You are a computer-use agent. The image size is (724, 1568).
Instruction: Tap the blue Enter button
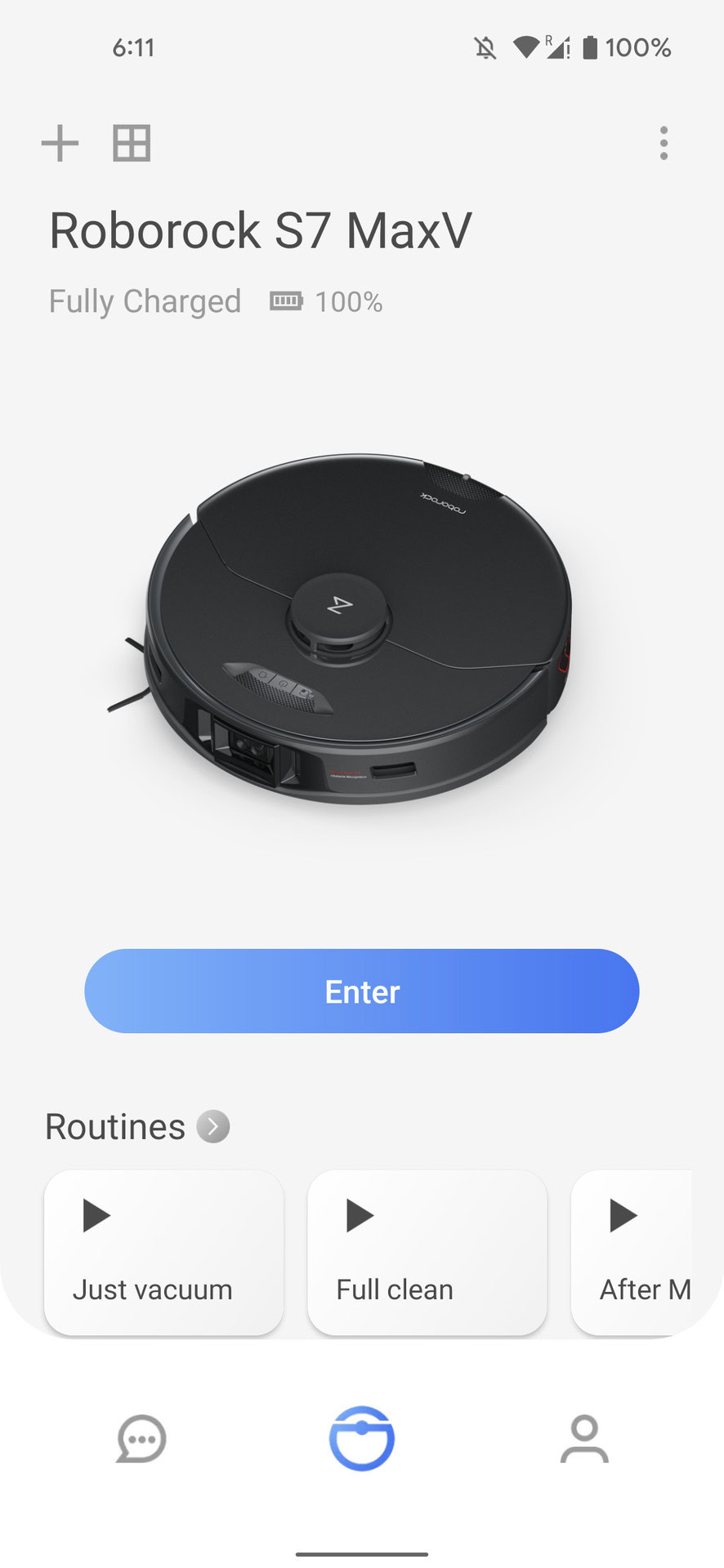[361, 991]
